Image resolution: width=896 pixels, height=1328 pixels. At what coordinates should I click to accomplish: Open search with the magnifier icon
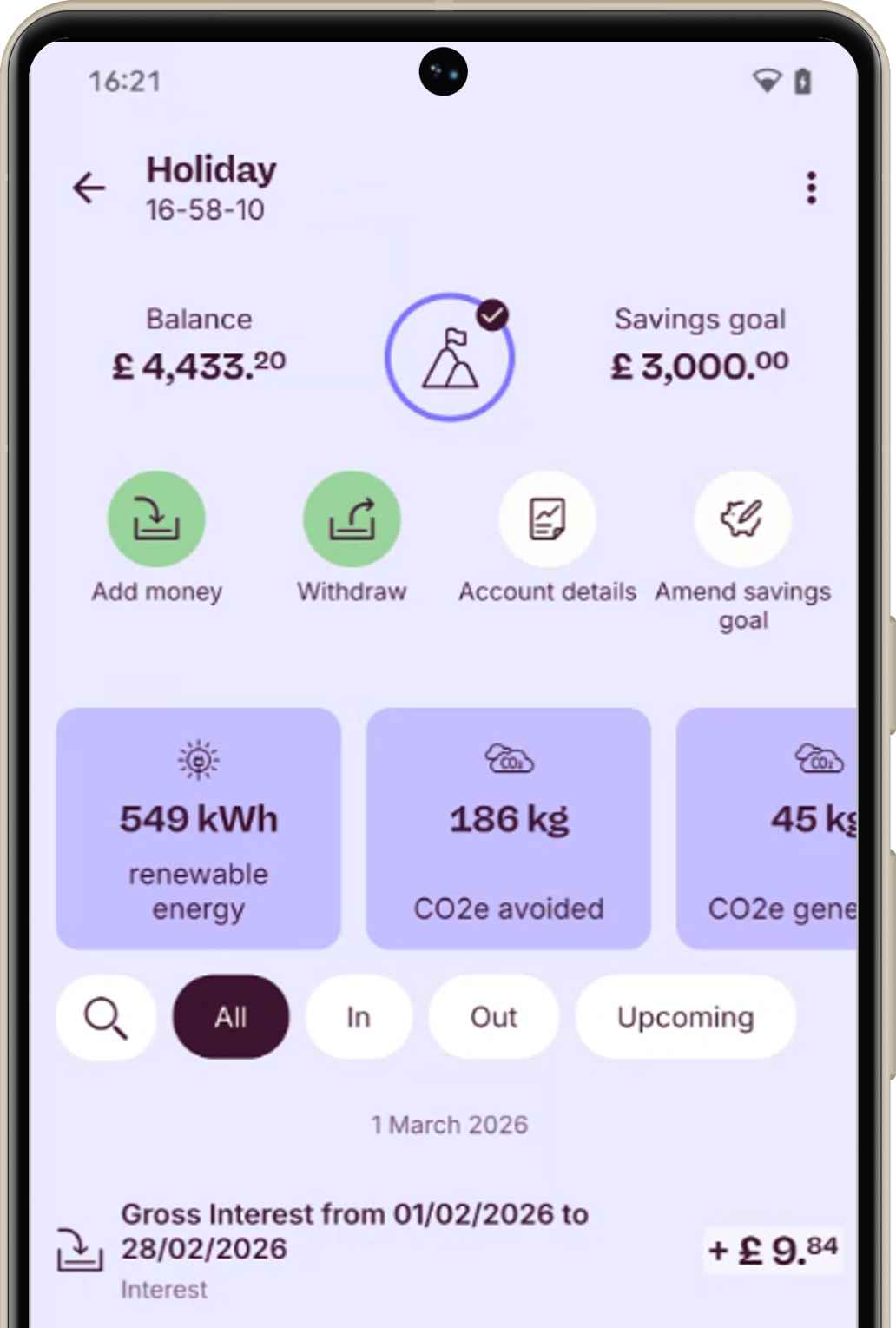click(105, 1017)
